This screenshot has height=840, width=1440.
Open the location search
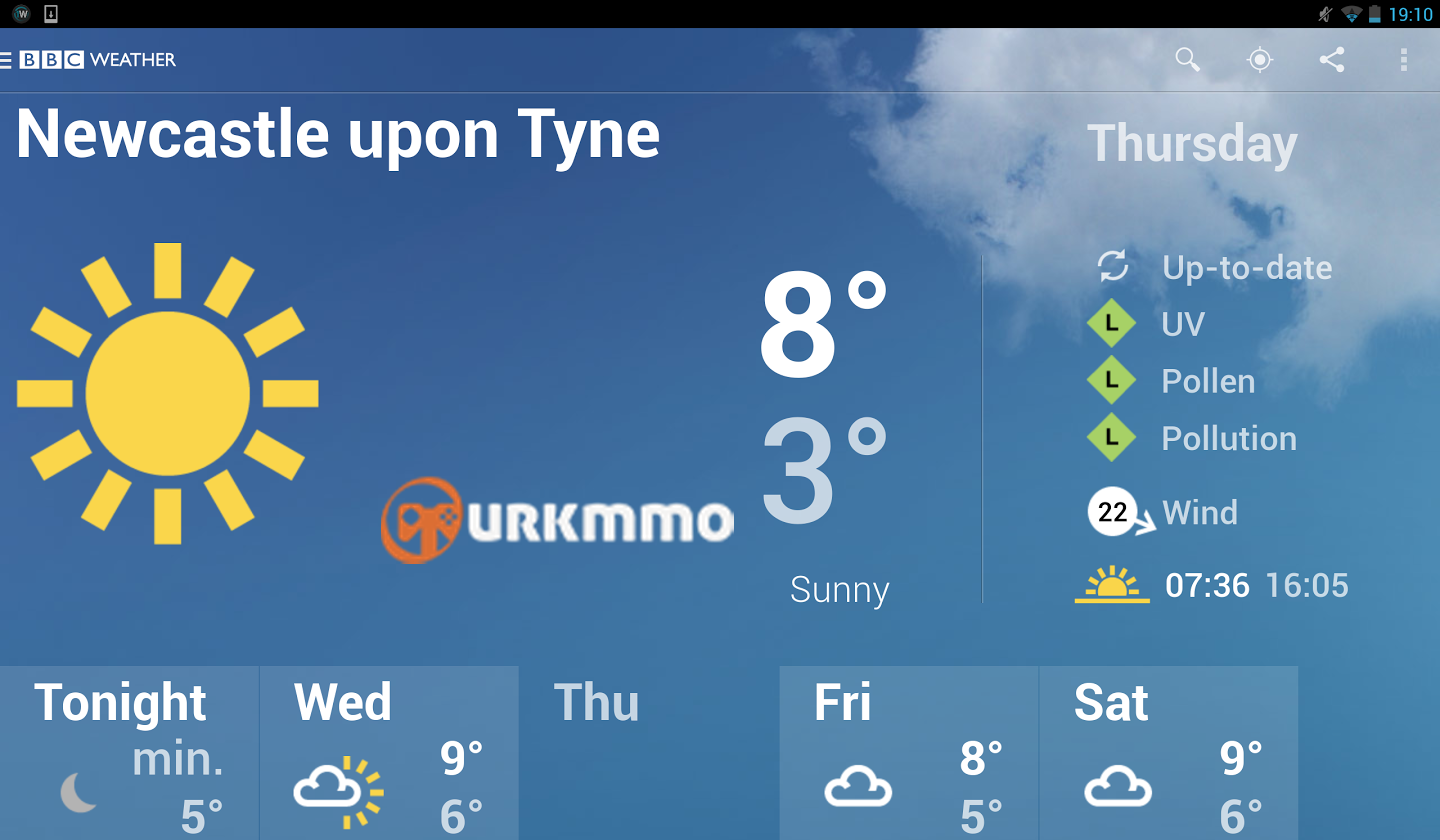(x=1187, y=60)
